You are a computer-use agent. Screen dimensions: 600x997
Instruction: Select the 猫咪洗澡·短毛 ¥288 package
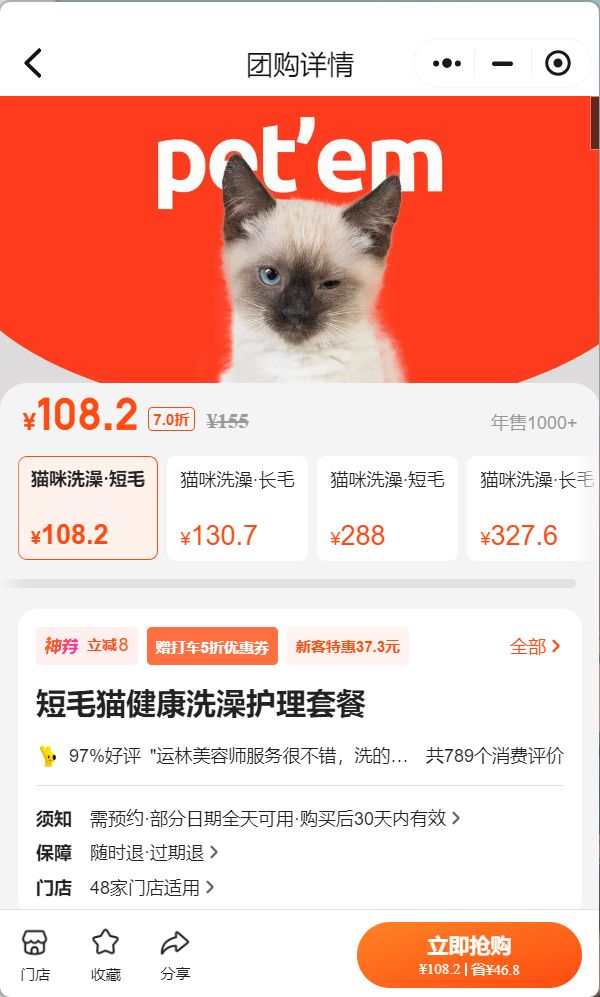point(387,508)
